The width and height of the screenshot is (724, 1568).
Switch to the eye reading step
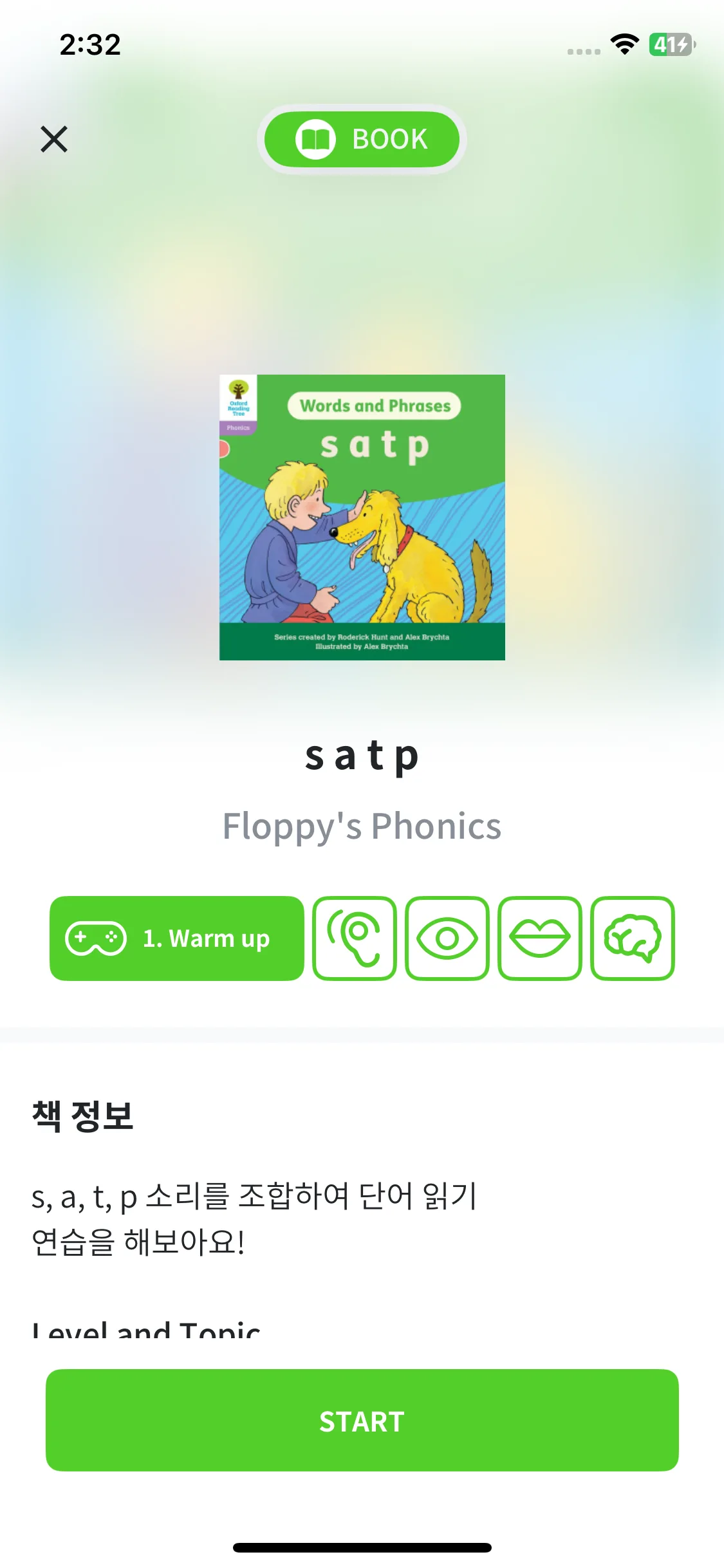(x=447, y=938)
